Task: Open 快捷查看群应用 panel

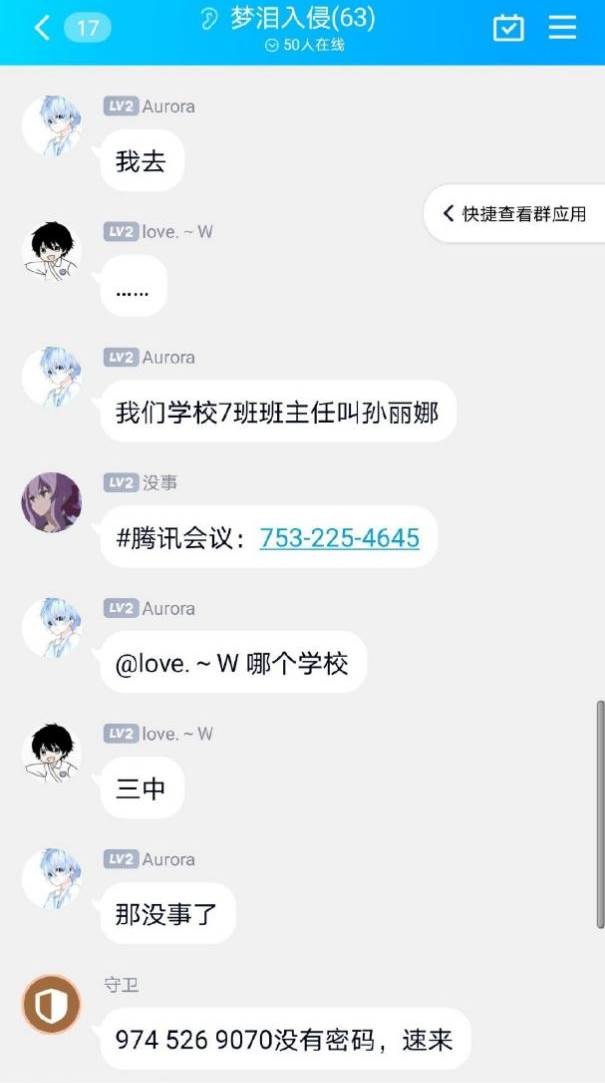Action: [x=516, y=213]
